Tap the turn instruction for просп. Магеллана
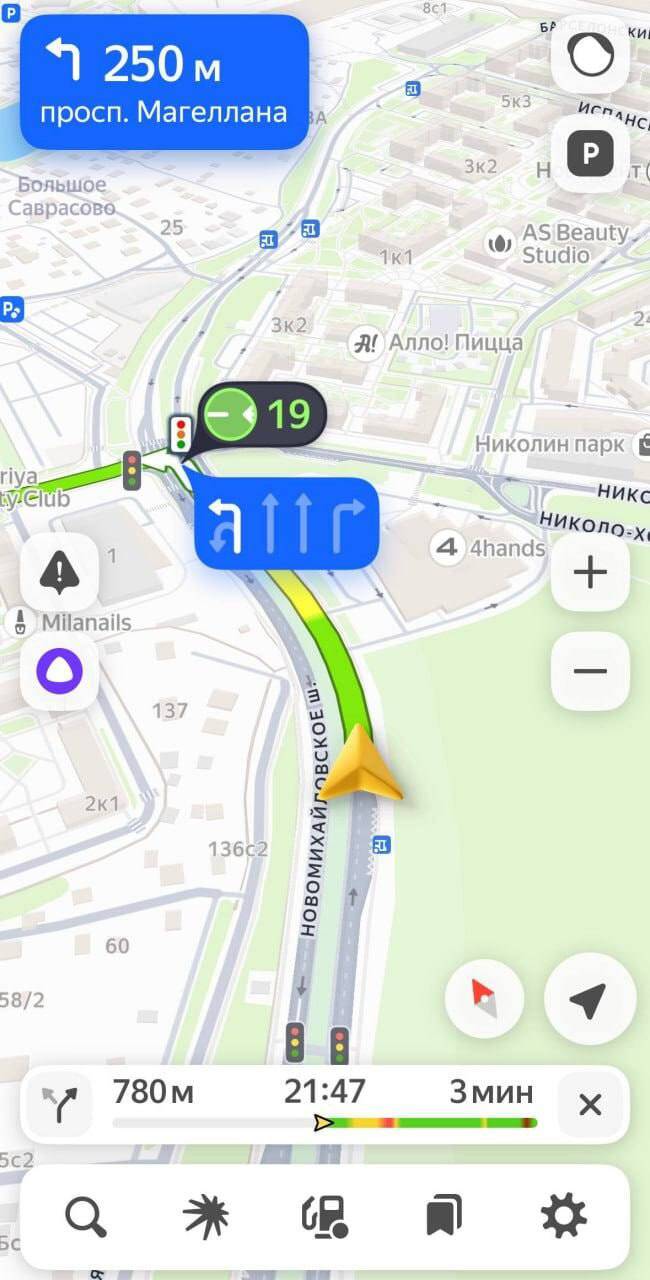The image size is (650, 1280). [164, 82]
